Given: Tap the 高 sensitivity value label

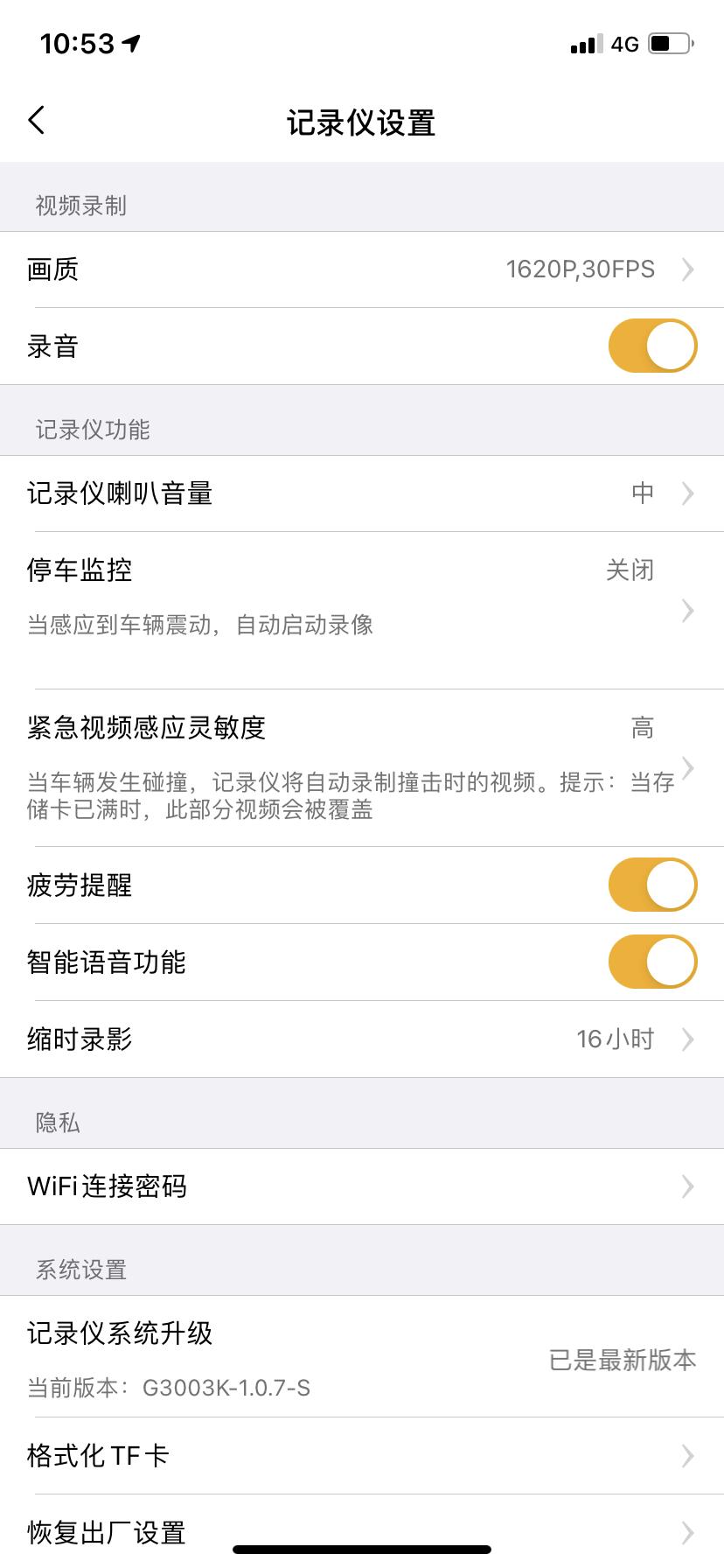Looking at the screenshot, I should [643, 727].
